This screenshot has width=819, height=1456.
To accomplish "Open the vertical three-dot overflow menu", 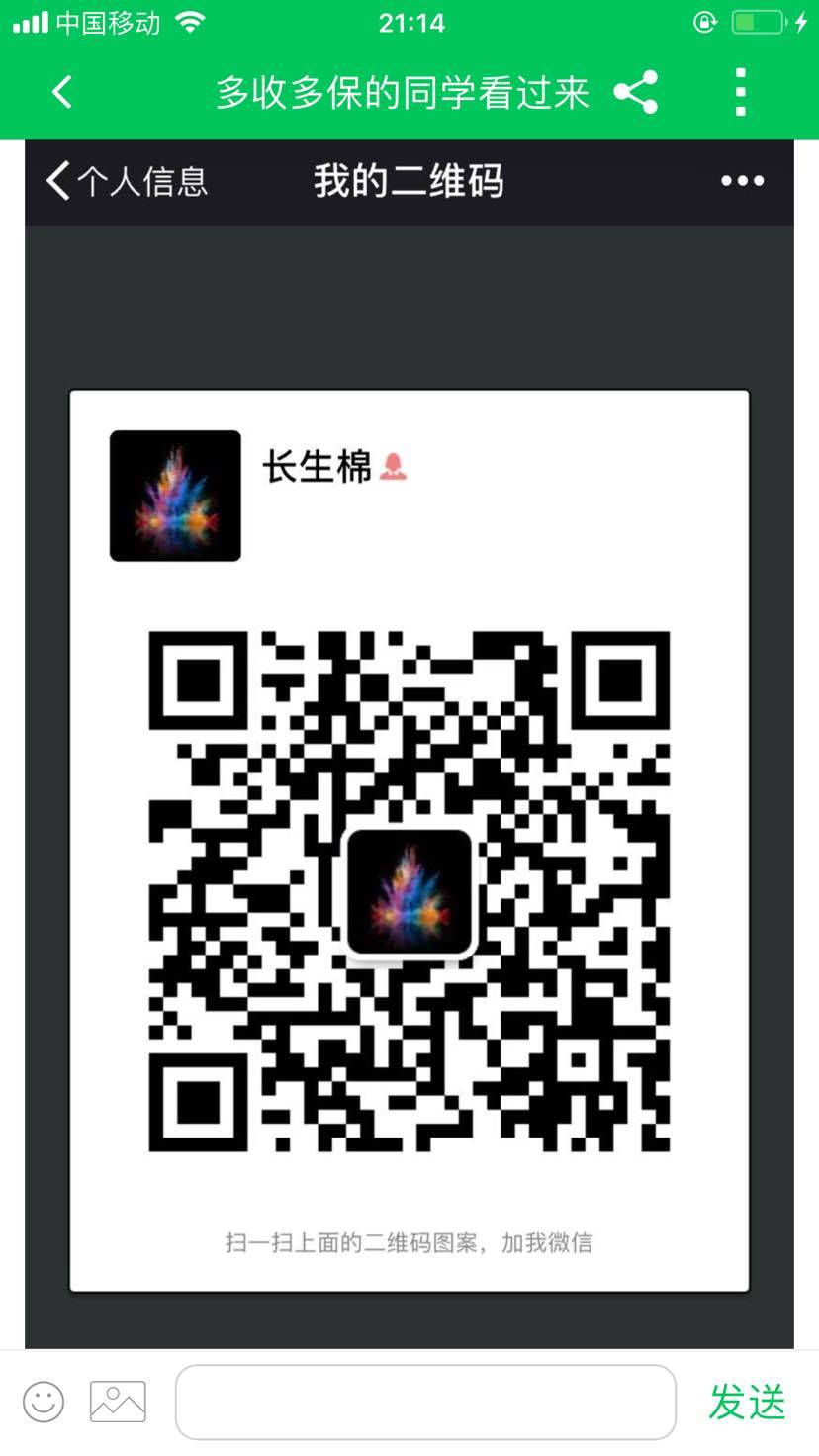I will (740, 93).
